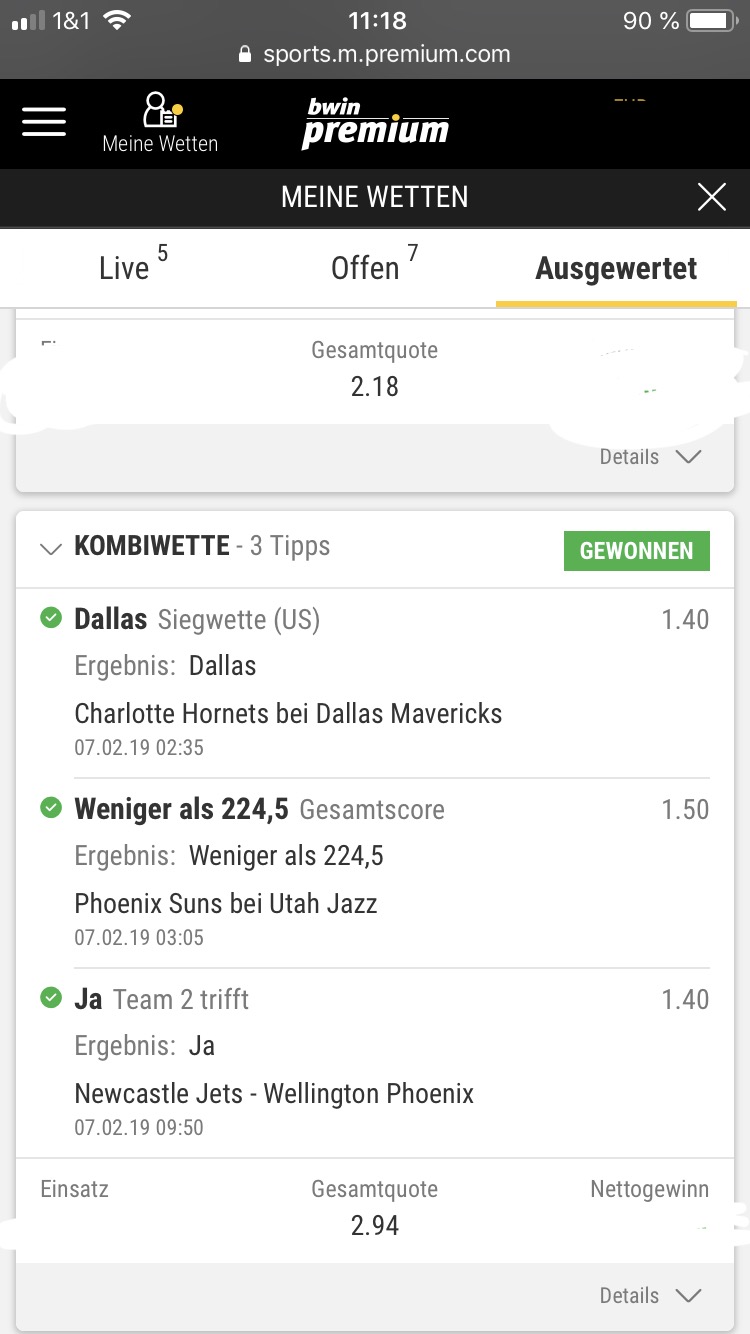
Task: Open Meine Wetten in the header
Action: (160, 123)
